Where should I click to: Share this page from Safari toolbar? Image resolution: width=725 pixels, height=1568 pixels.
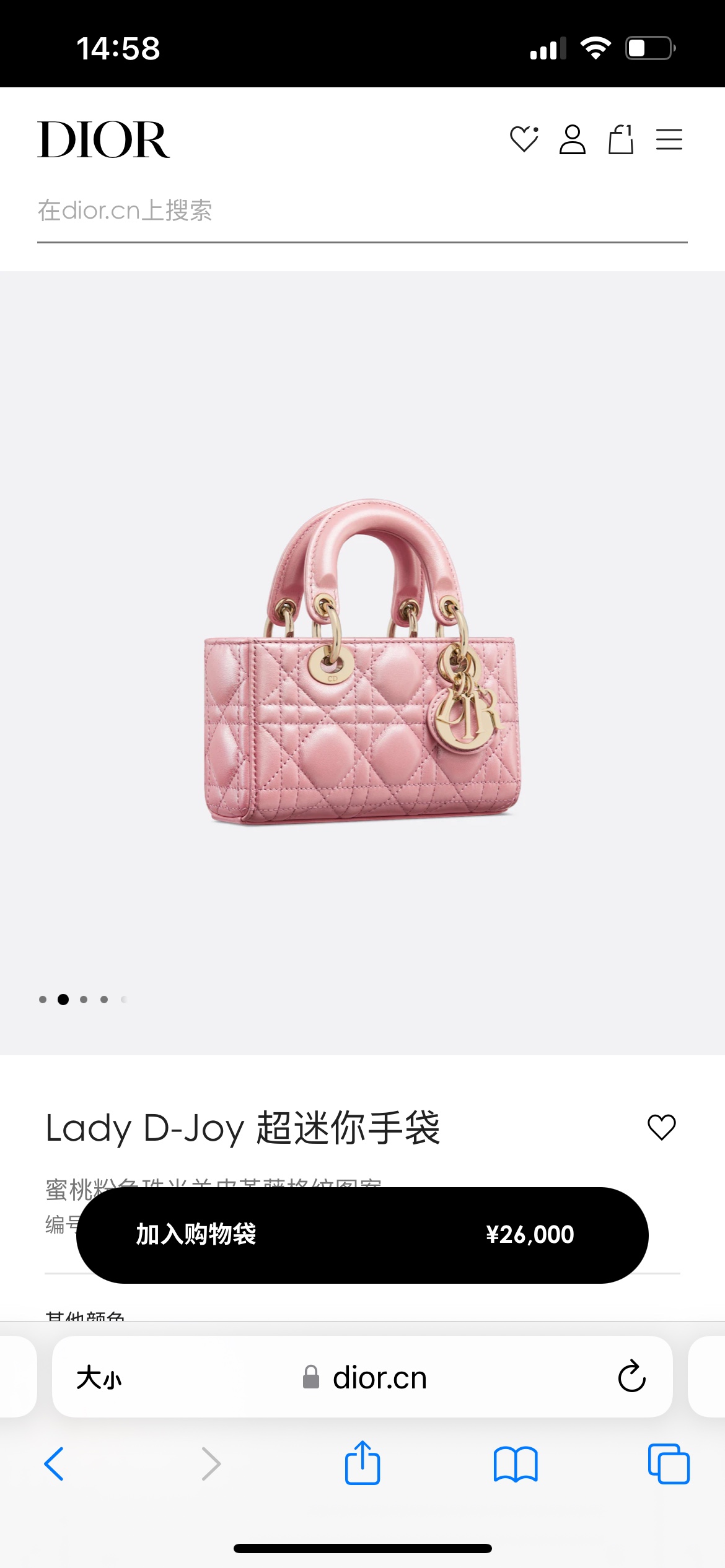coord(362,1463)
